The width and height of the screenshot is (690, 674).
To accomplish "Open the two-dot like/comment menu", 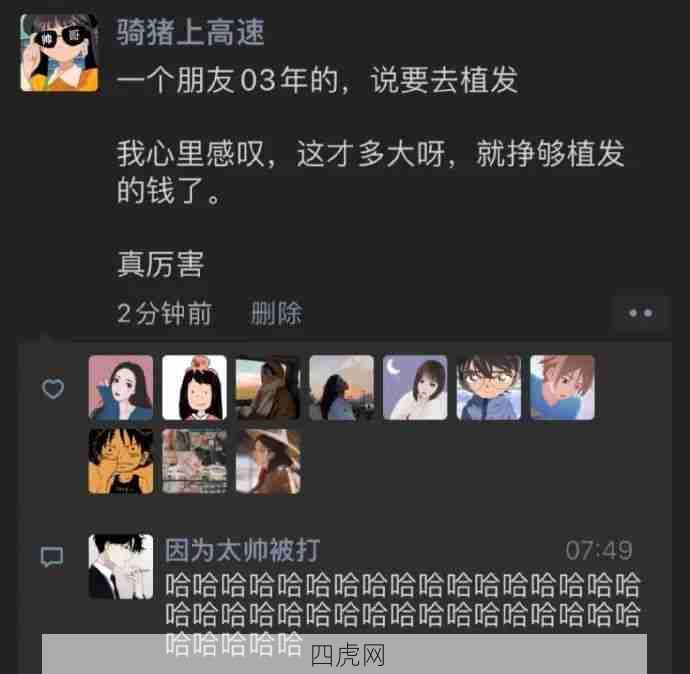I will [640, 313].
